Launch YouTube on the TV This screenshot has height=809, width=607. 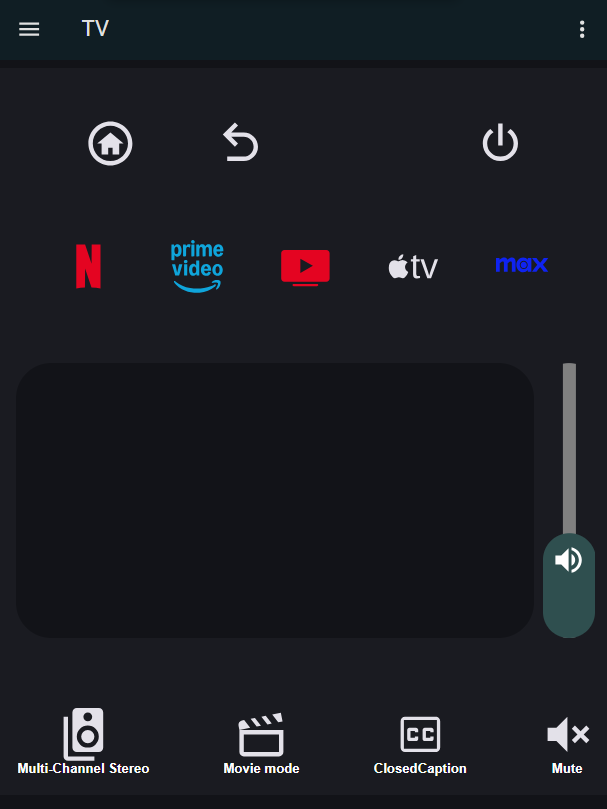click(305, 267)
